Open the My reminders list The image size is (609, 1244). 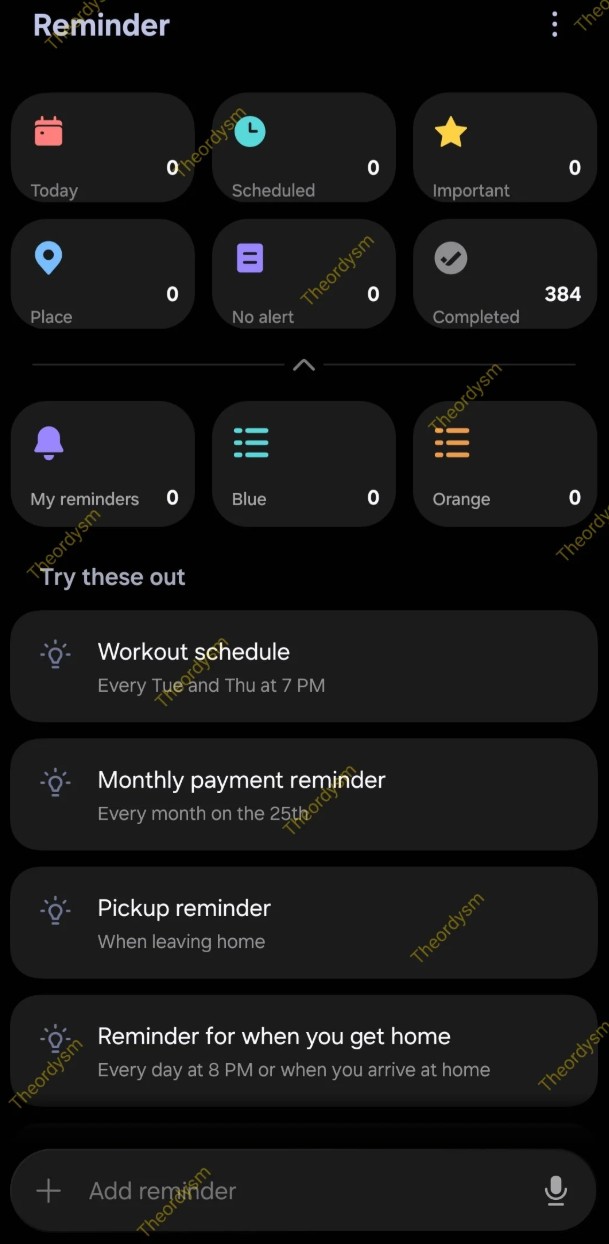click(102, 463)
